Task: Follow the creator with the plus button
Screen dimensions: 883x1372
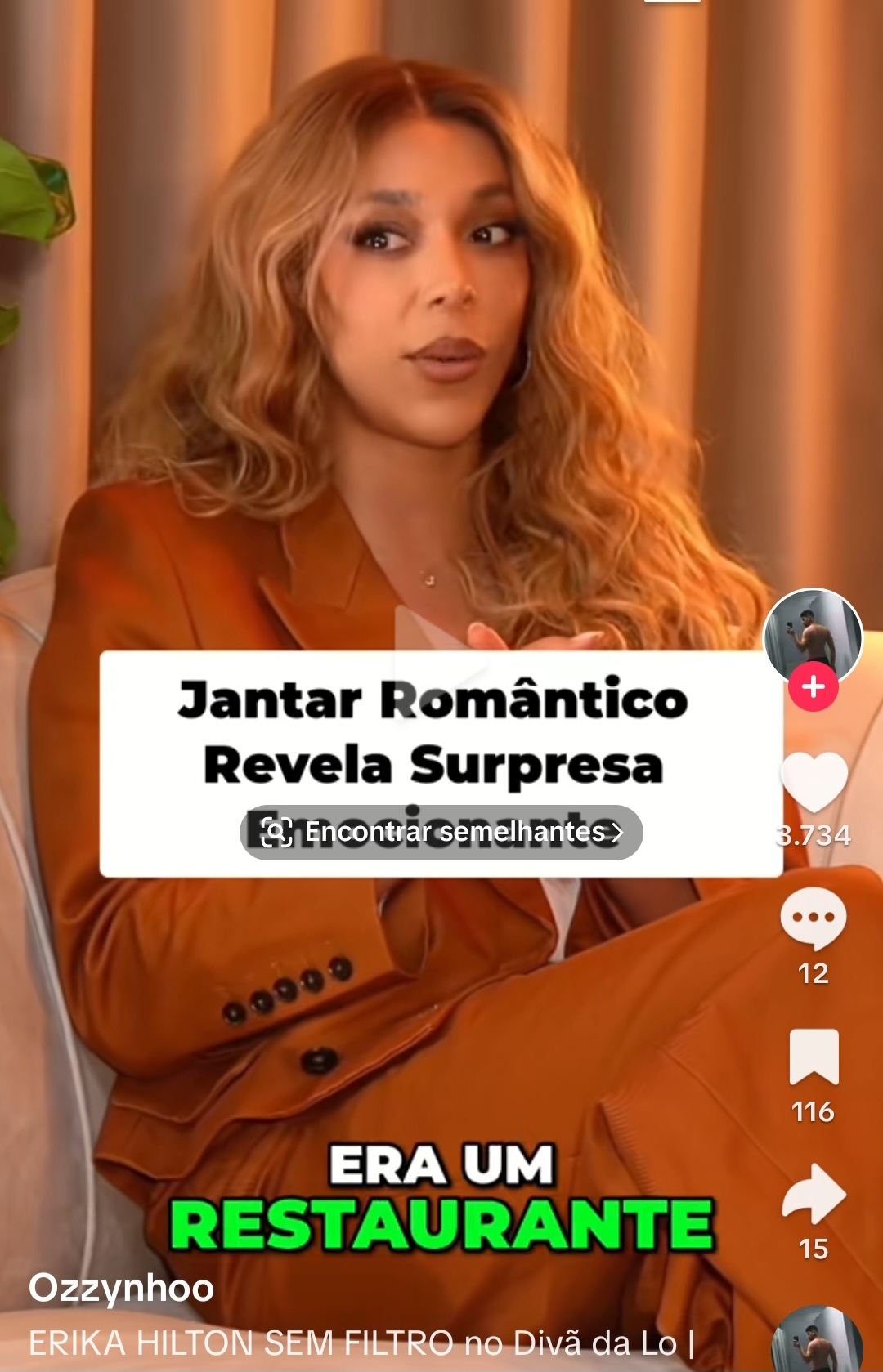Action: coord(813,686)
